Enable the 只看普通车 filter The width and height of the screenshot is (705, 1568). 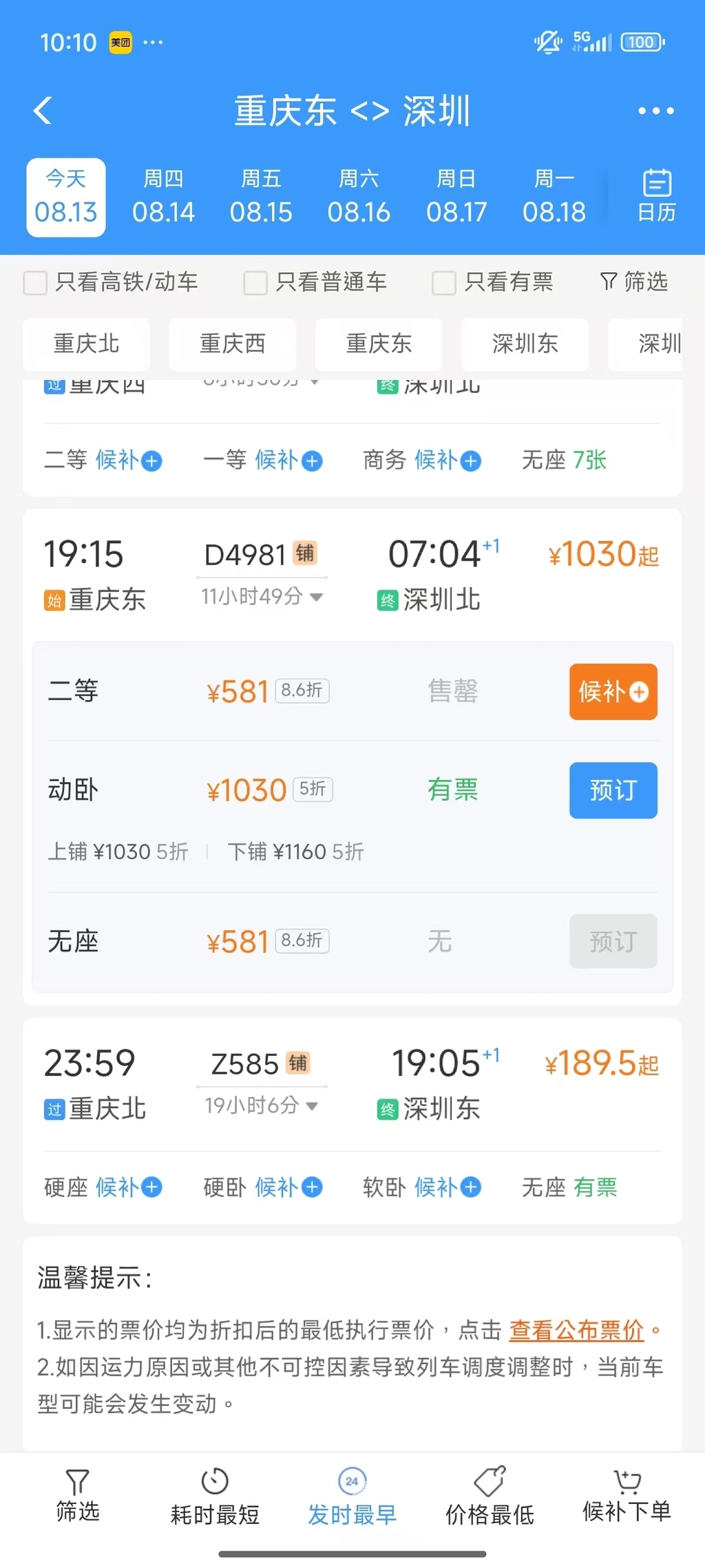(x=255, y=282)
